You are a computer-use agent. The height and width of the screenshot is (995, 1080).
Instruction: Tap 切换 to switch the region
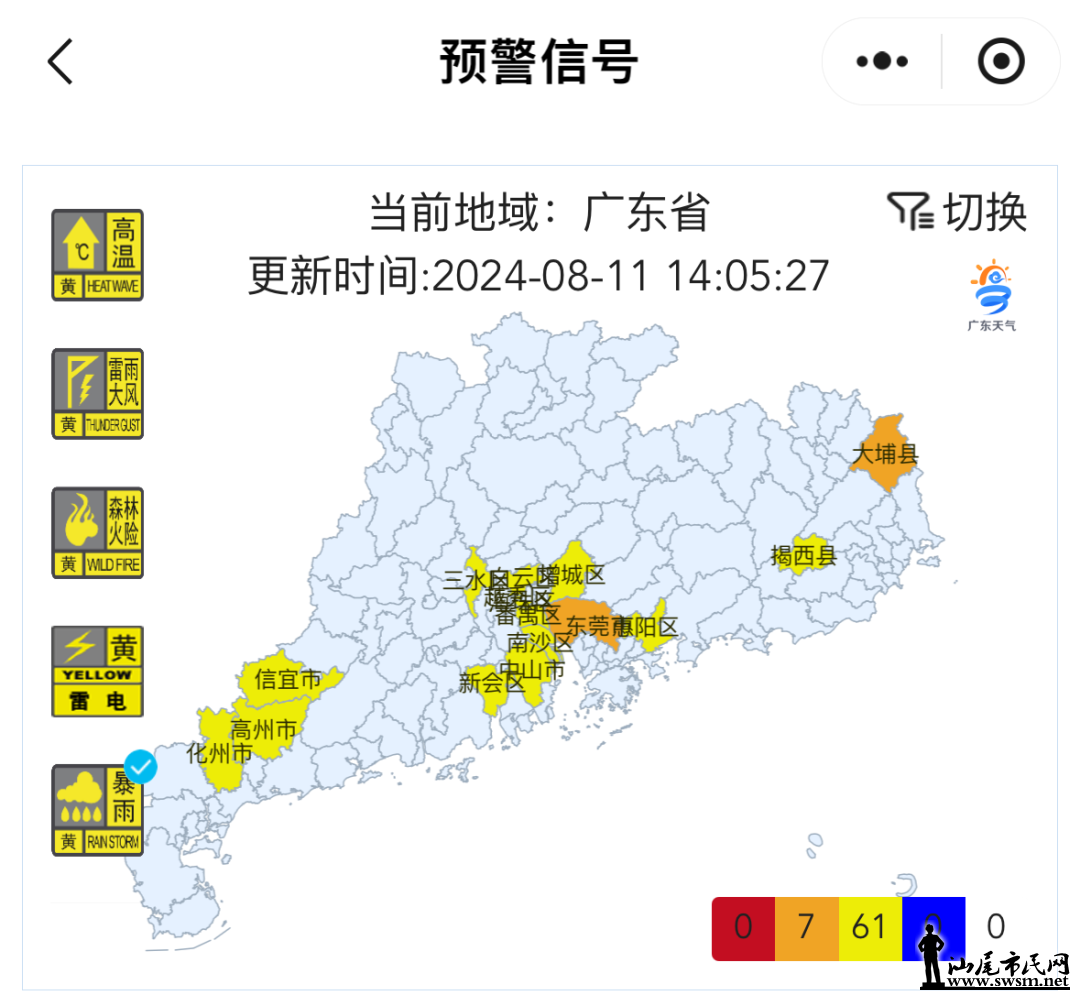point(958,212)
